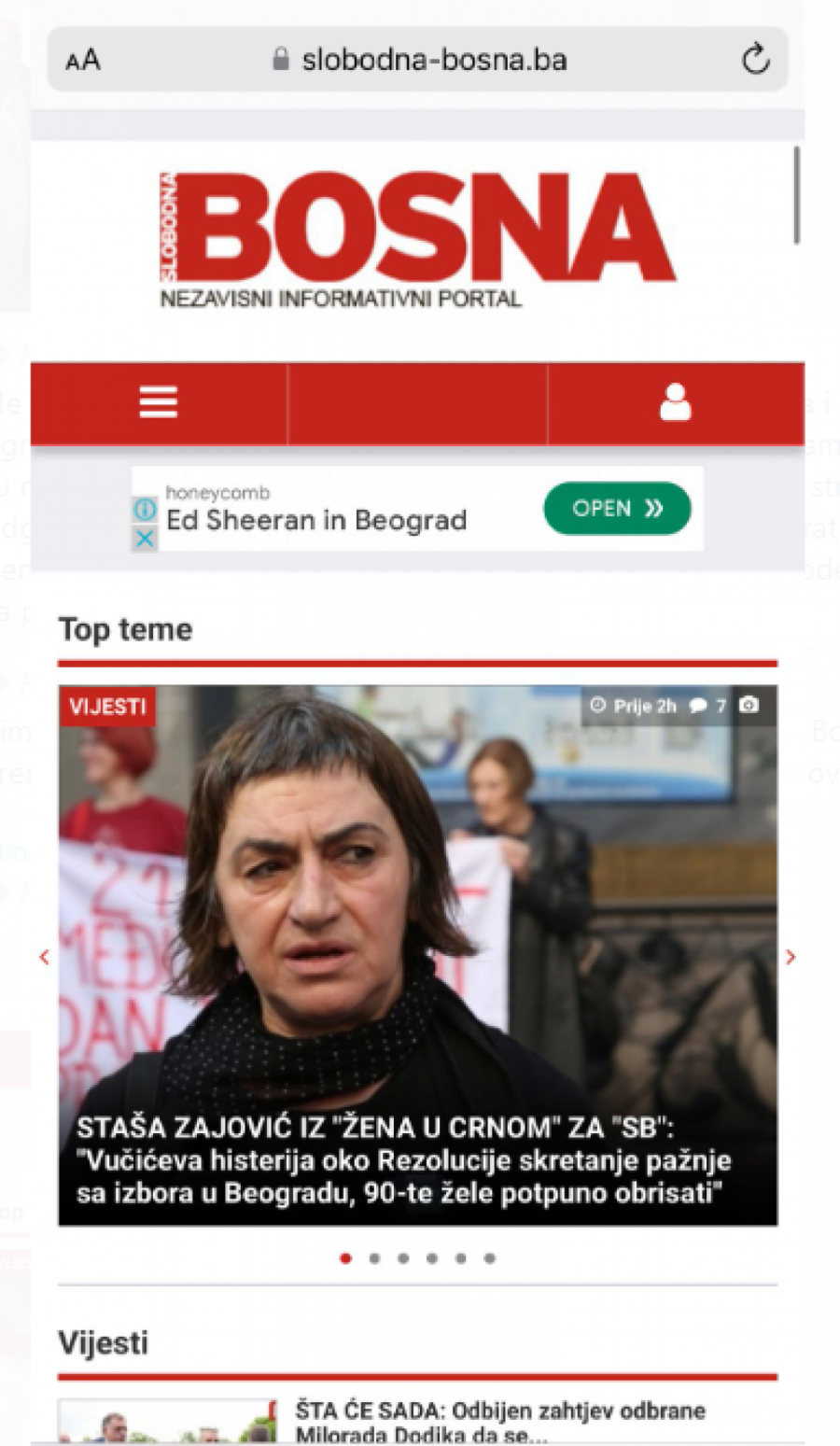Open the comments icon showing 7
The width and height of the screenshot is (840, 1446).
pyautogui.click(x=699, y=707)
